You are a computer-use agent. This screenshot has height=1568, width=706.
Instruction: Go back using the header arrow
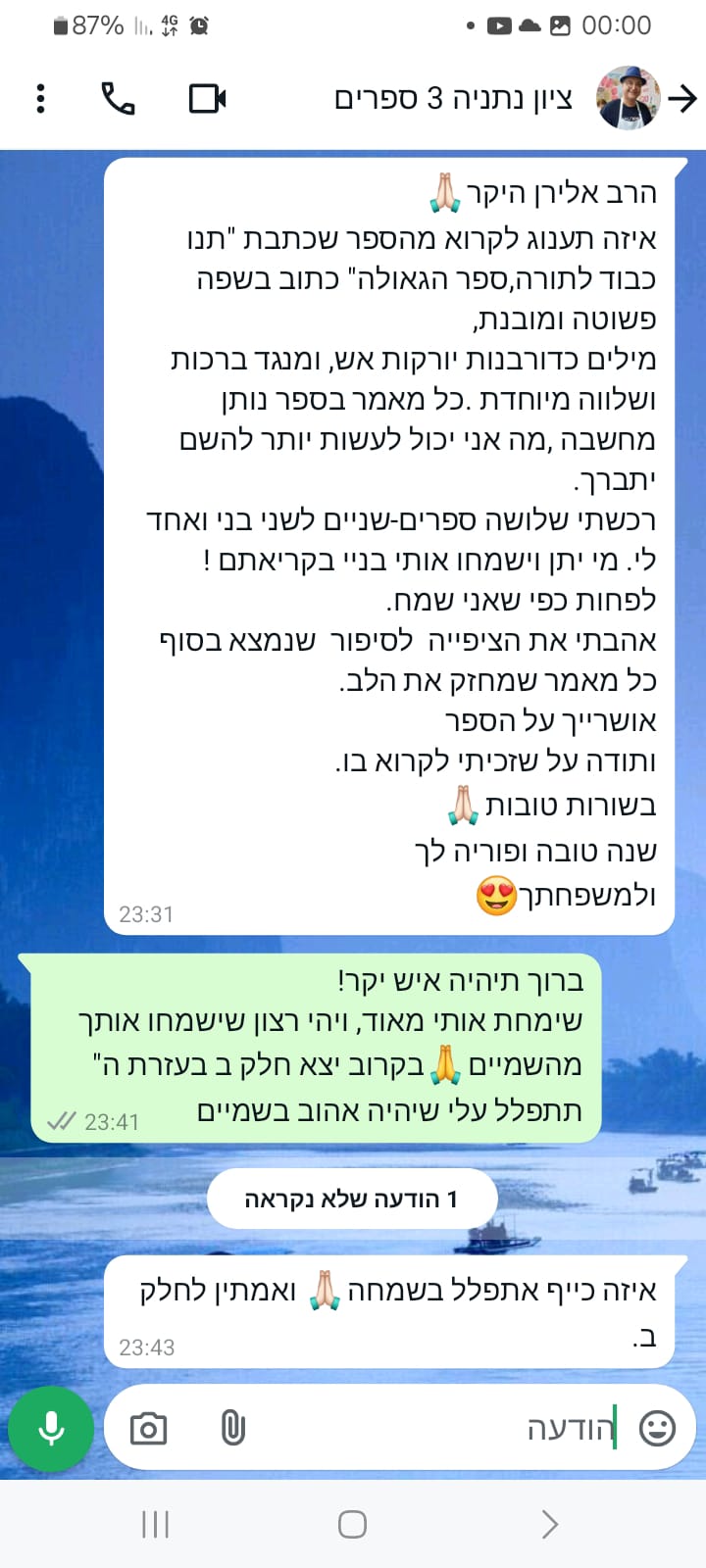coord(682,98)
